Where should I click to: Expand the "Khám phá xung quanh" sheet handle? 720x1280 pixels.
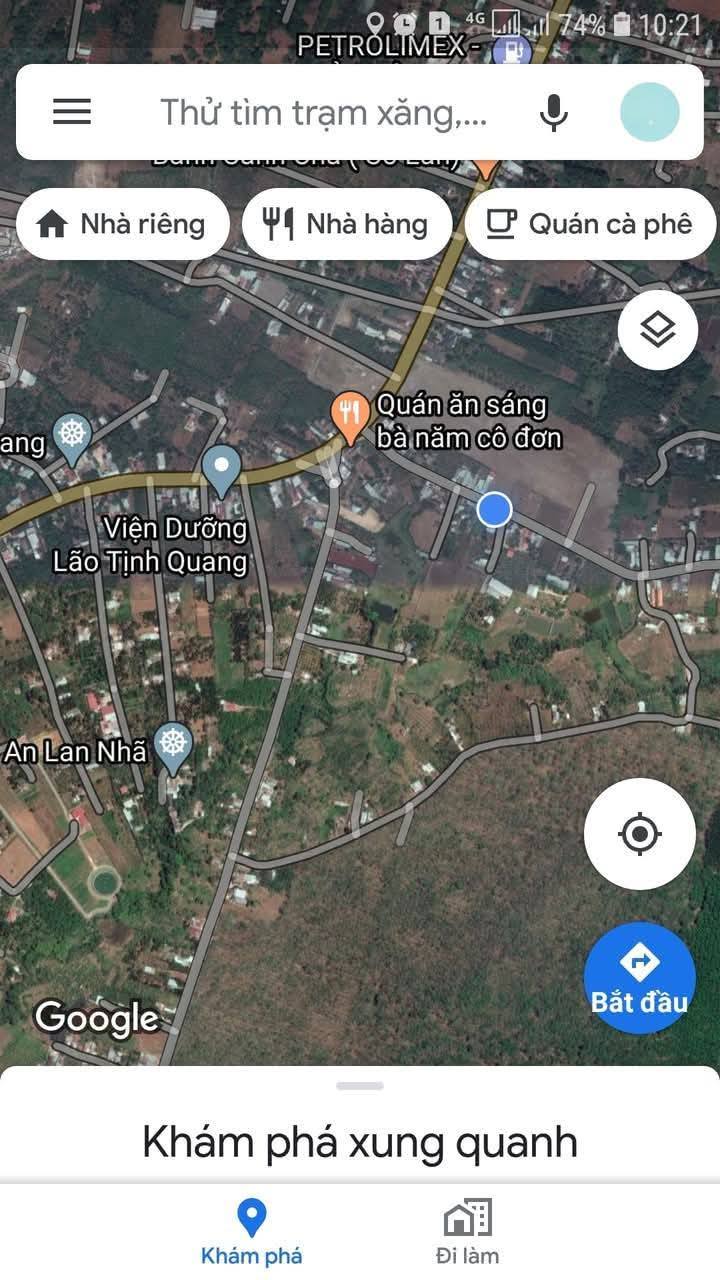click(x=360, y=1086)
